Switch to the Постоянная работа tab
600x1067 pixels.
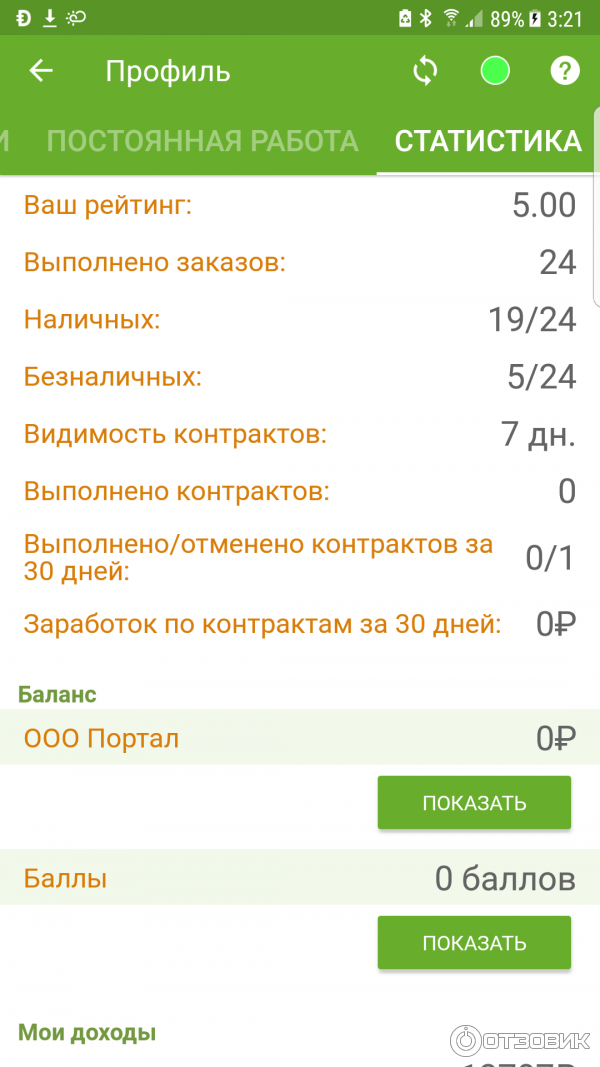pos(202,141)
